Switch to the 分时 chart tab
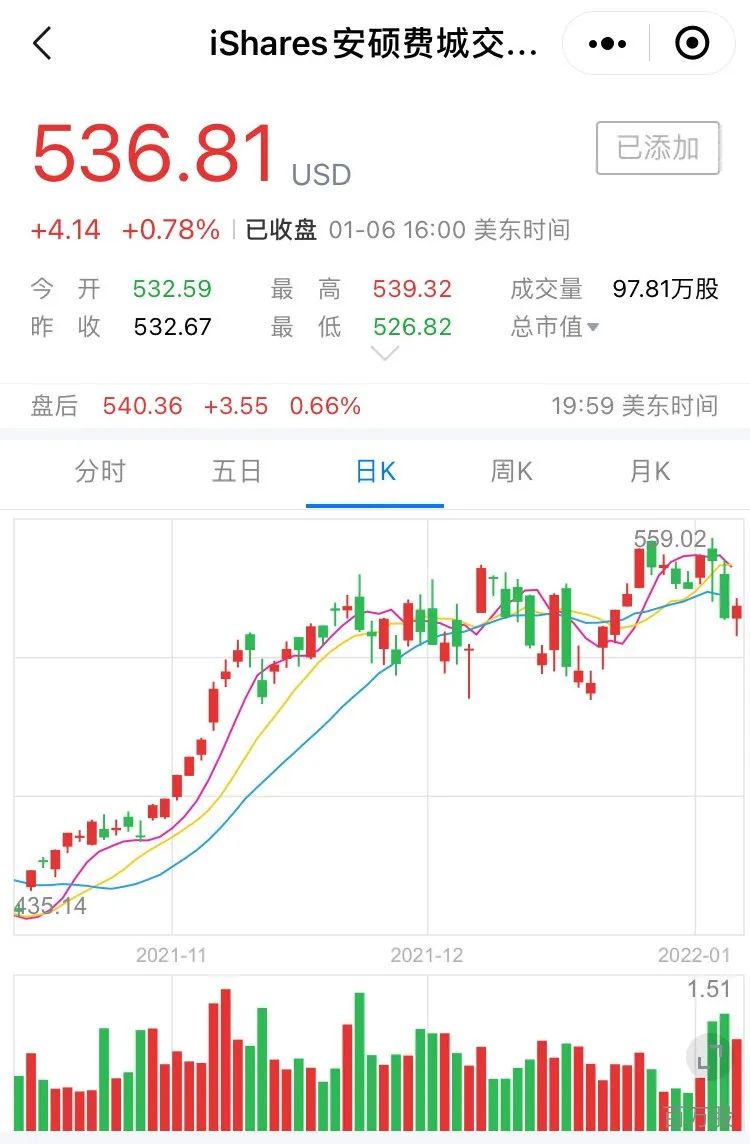This screenshot has height=1144, width=750. (x=100, y=471)
